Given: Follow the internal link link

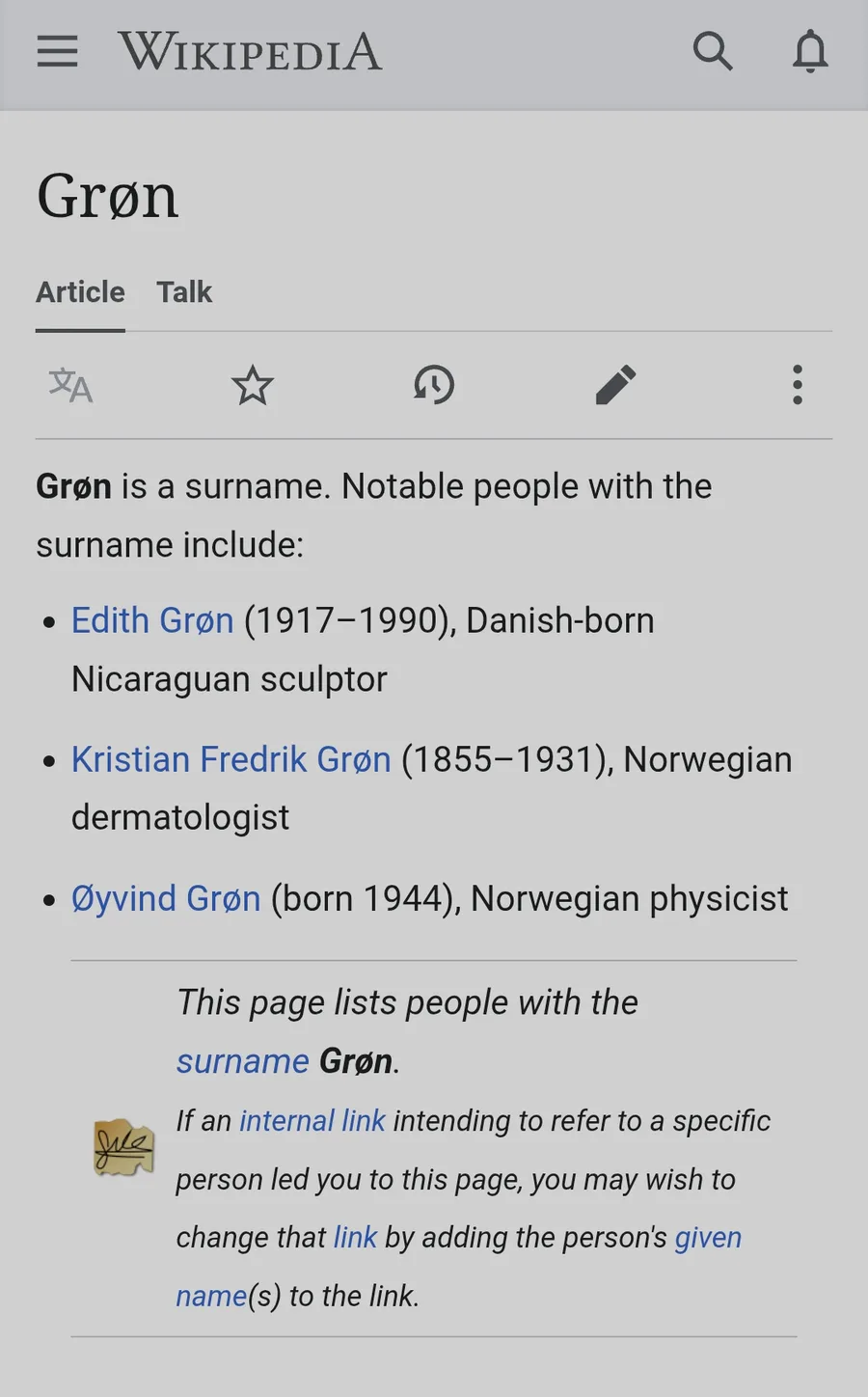Looking at the screenshot, I should click(x=312, y=1121).
